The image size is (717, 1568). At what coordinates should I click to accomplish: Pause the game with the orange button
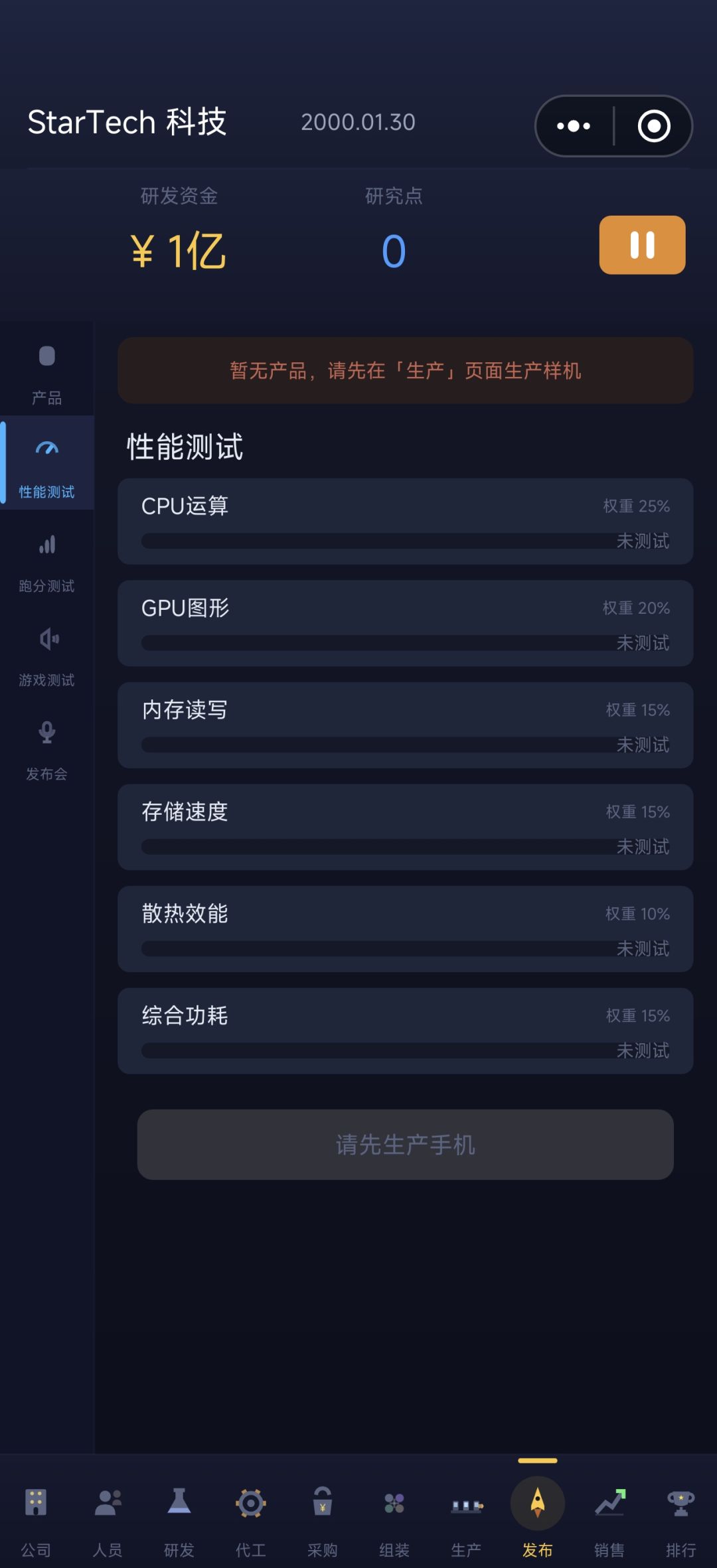tap(641, 246)
